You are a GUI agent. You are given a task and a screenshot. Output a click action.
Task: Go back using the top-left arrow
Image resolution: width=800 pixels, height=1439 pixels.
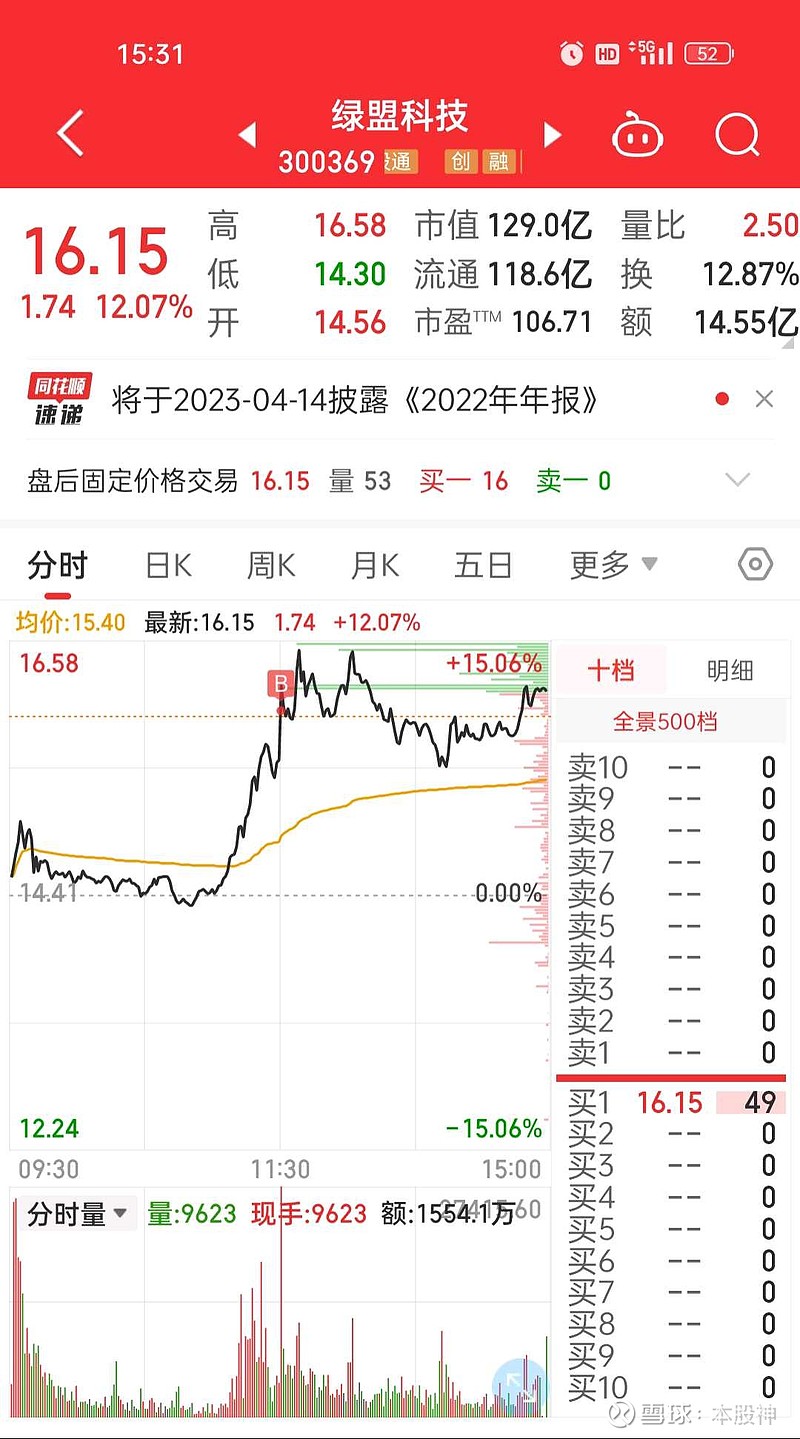[70, 134]
